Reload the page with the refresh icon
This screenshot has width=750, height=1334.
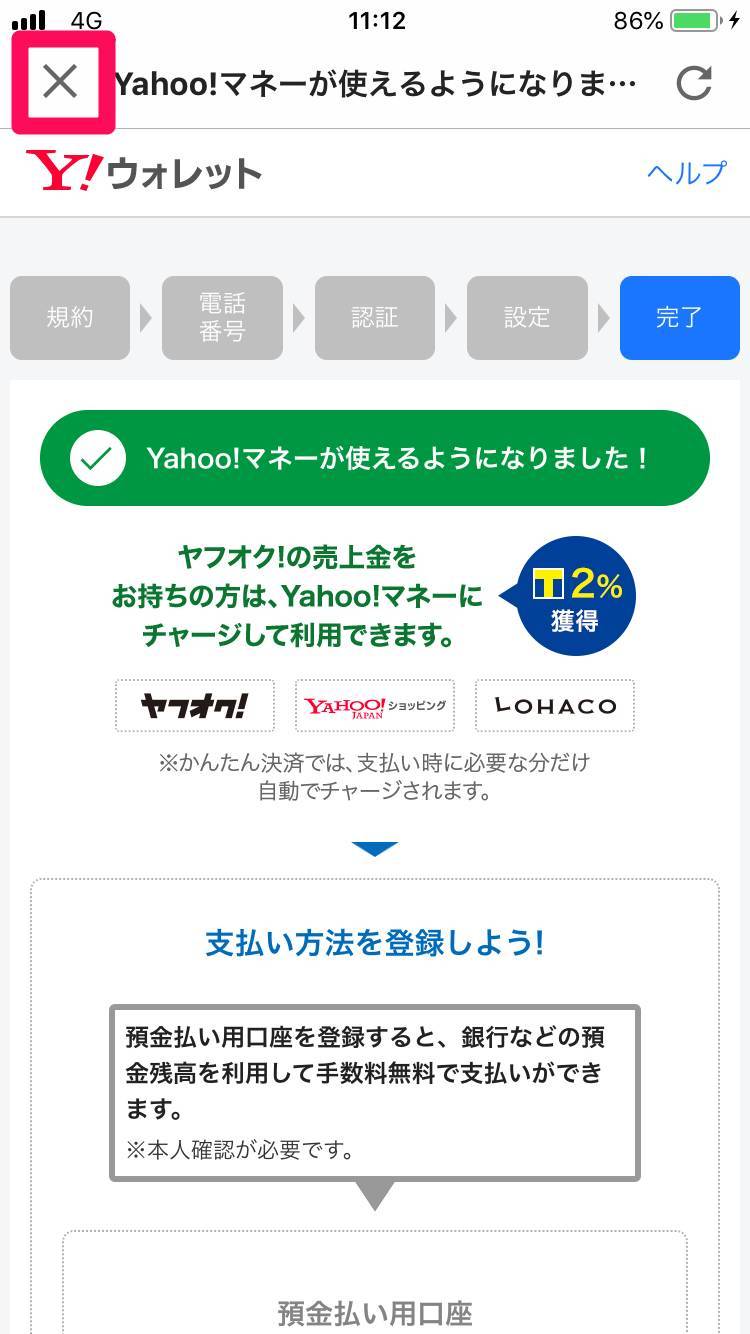pos(693,83)
